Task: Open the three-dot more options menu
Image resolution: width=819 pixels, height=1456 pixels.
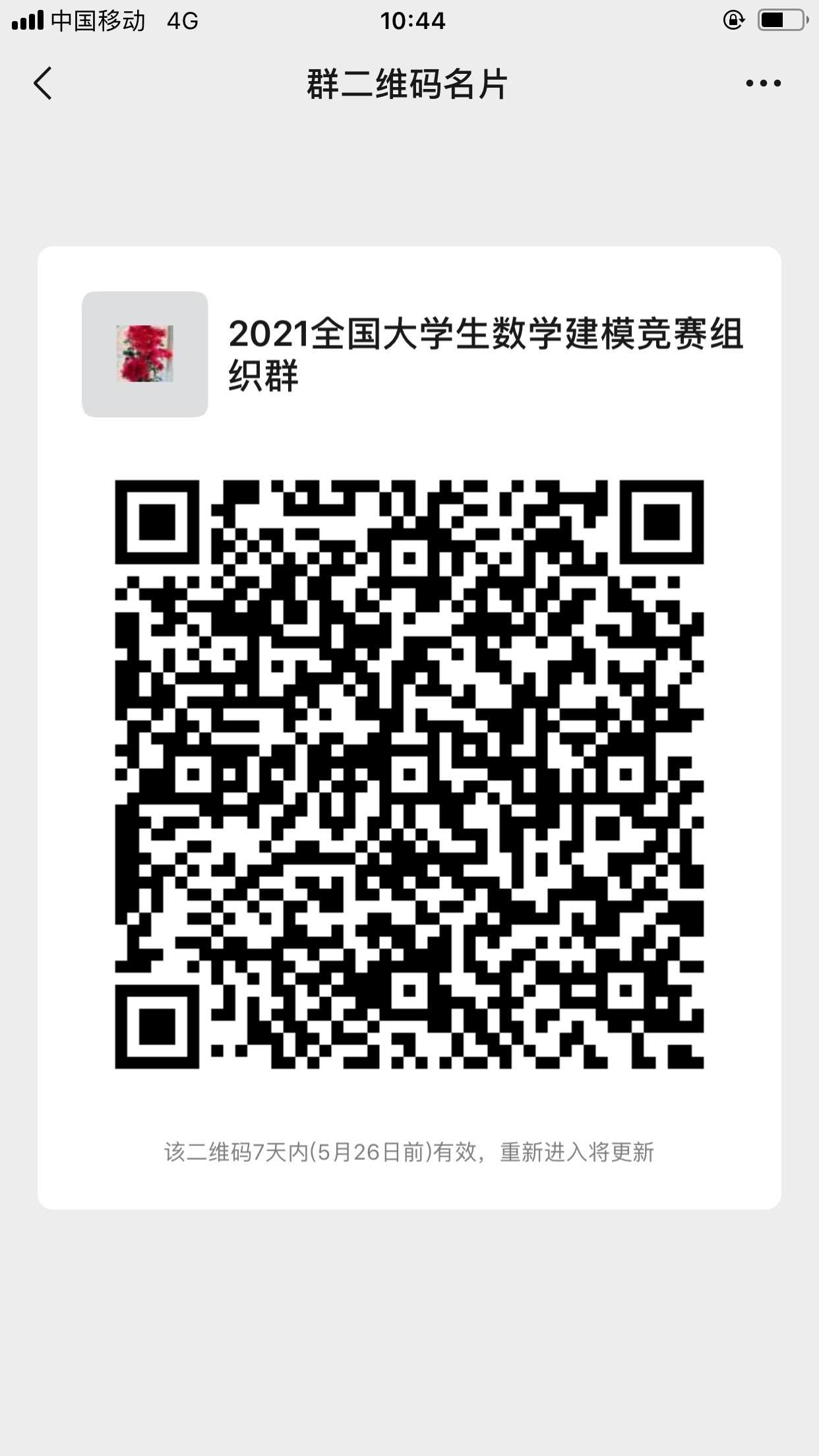Action: tap(763, 84)
